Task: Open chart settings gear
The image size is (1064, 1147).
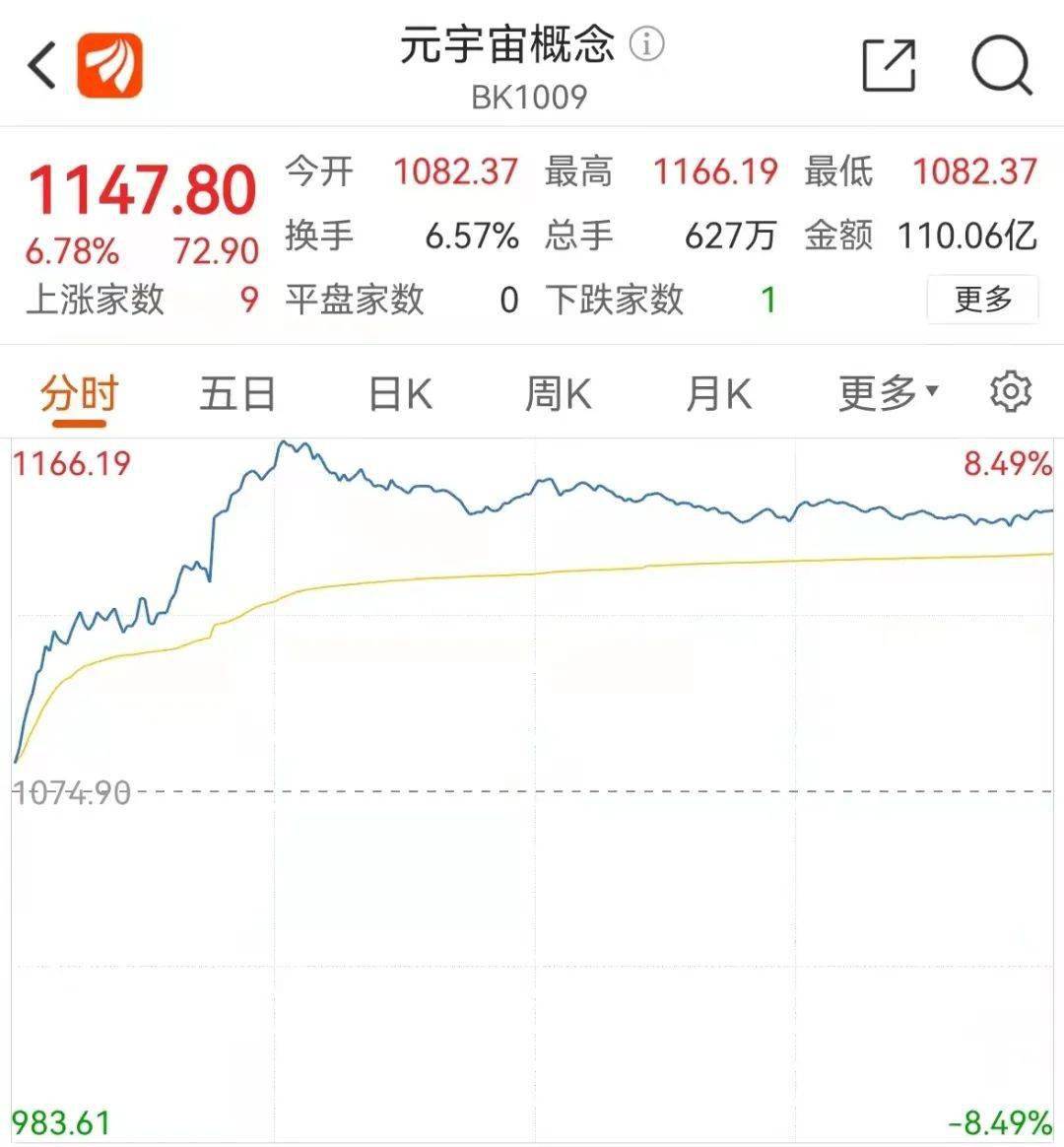Action: point(1010,391)
